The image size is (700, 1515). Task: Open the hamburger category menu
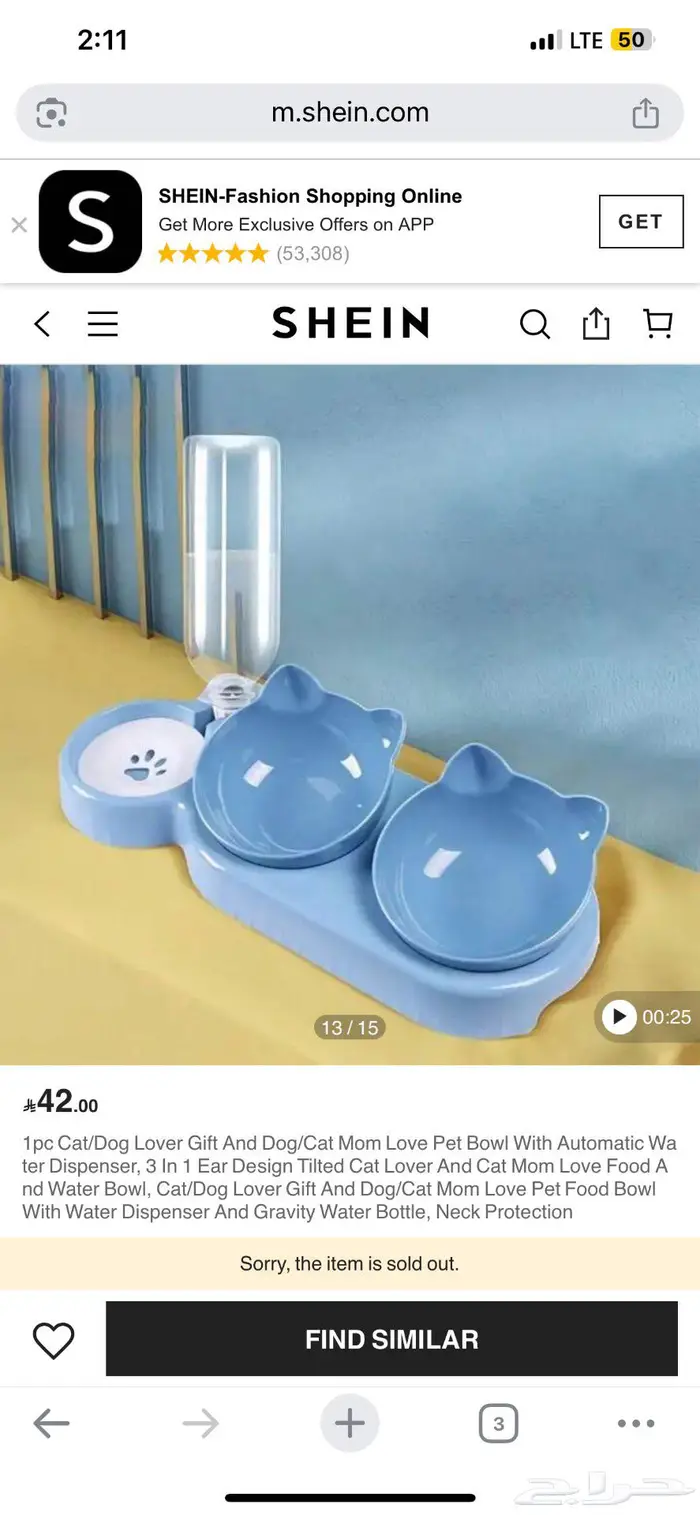pyautogui.click(x=102, y=324)
